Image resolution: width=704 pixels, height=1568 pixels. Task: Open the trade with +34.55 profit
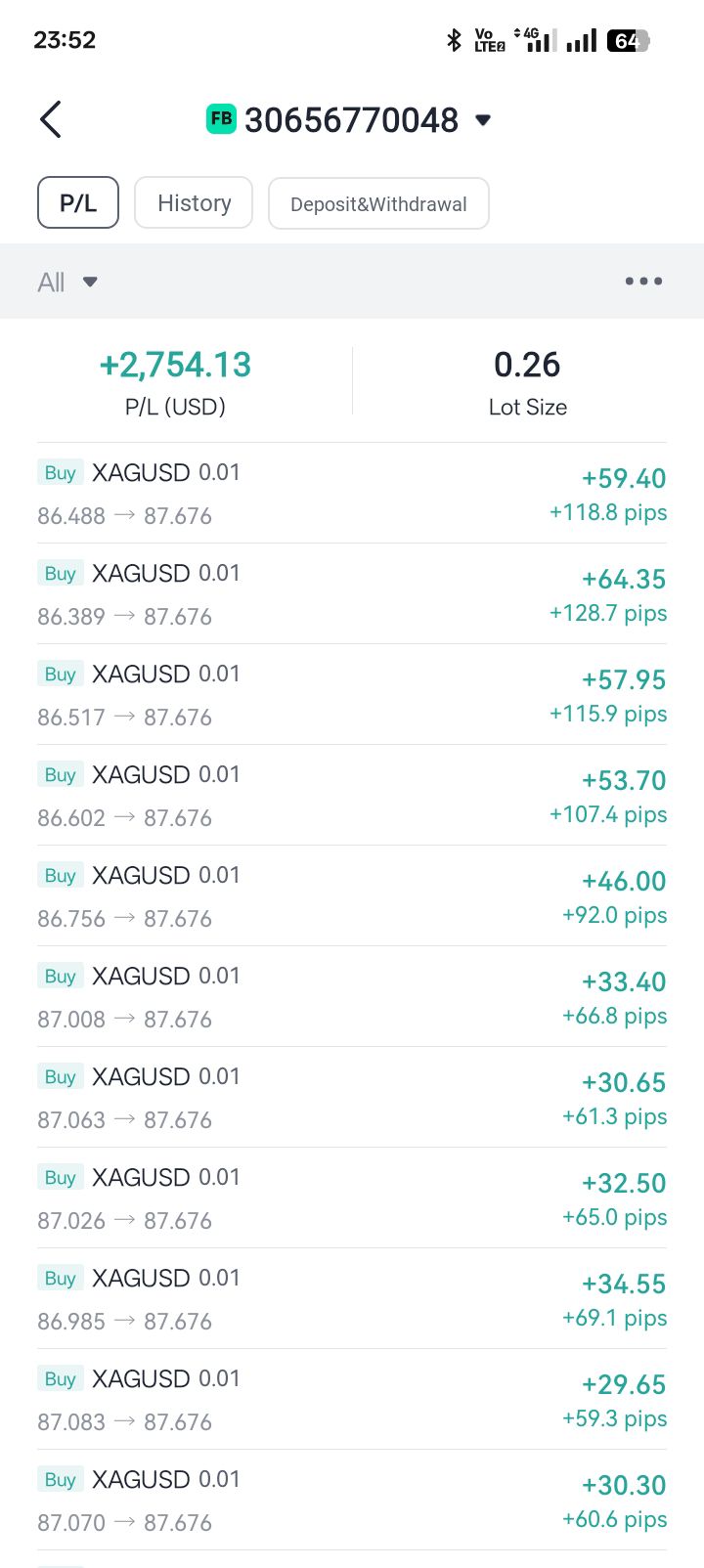coord(352,1299)
